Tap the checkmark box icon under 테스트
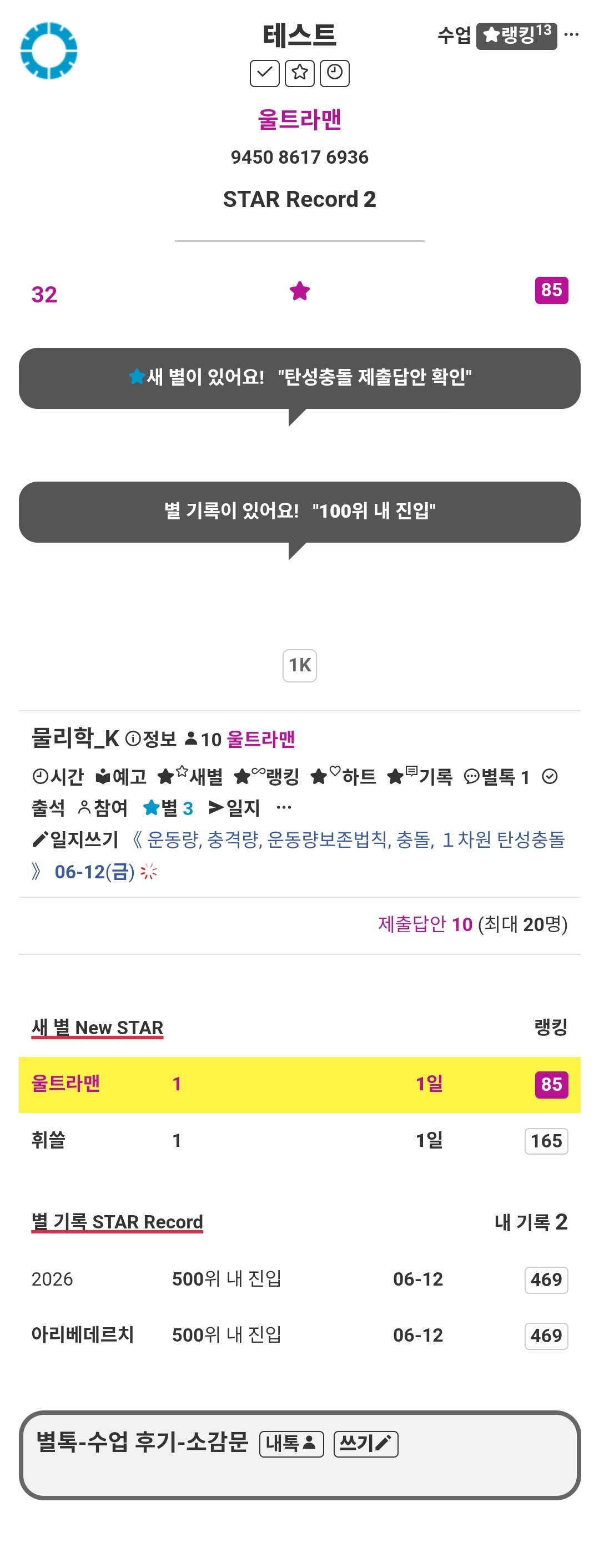Viewport: 599px width, 1568px height. 264,73
